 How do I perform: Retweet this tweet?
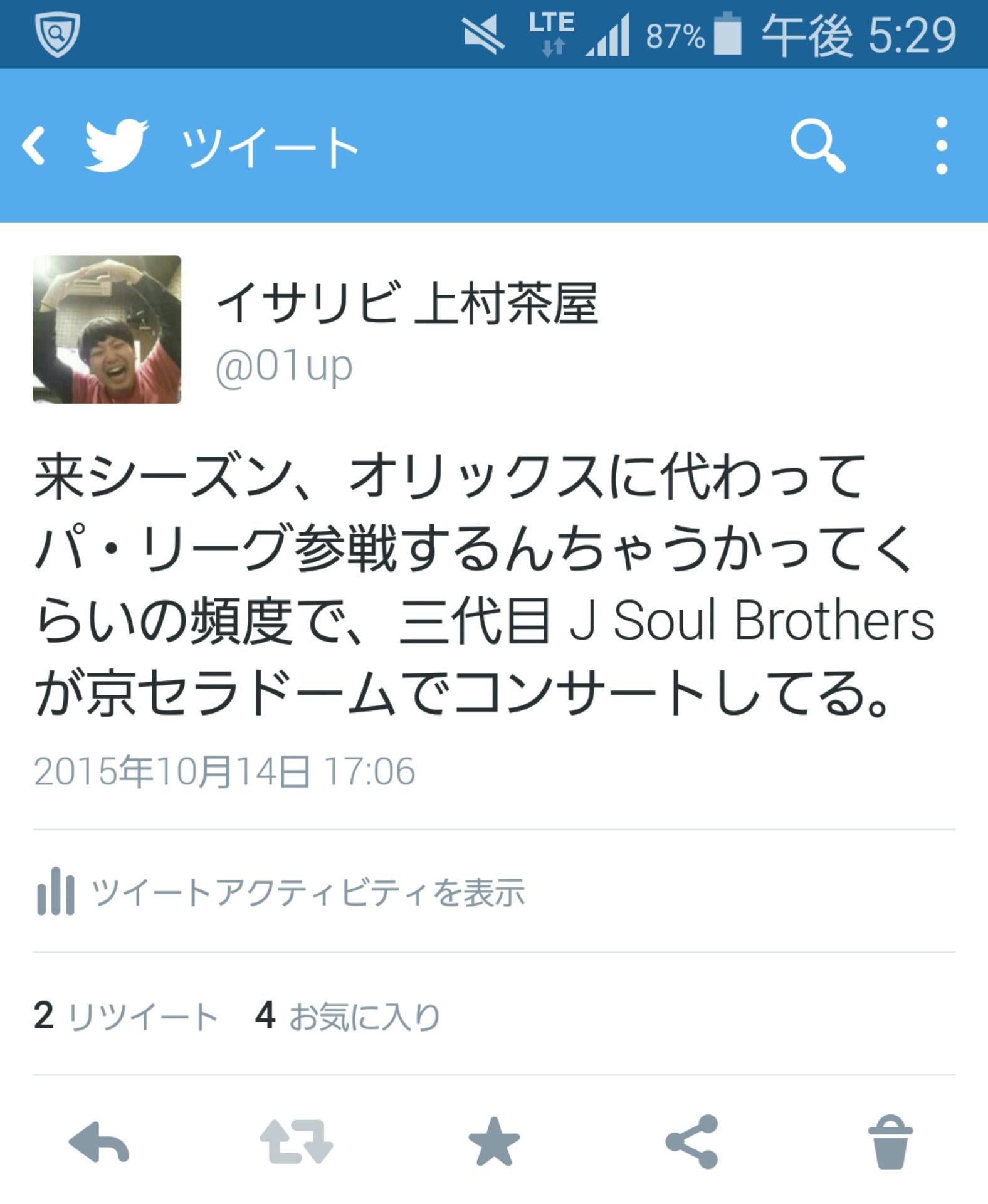297,1141
